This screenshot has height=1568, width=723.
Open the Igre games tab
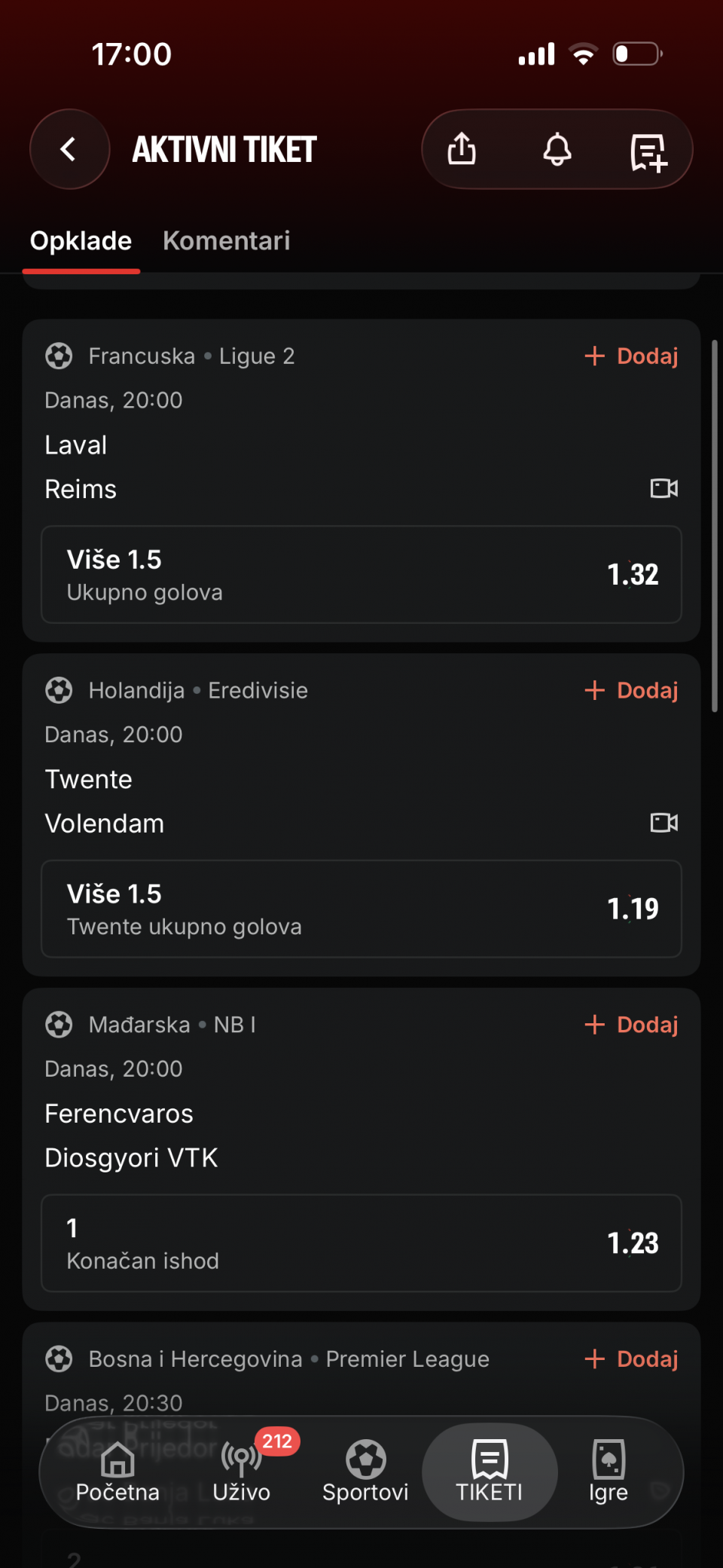click(x=609, y=1472)
